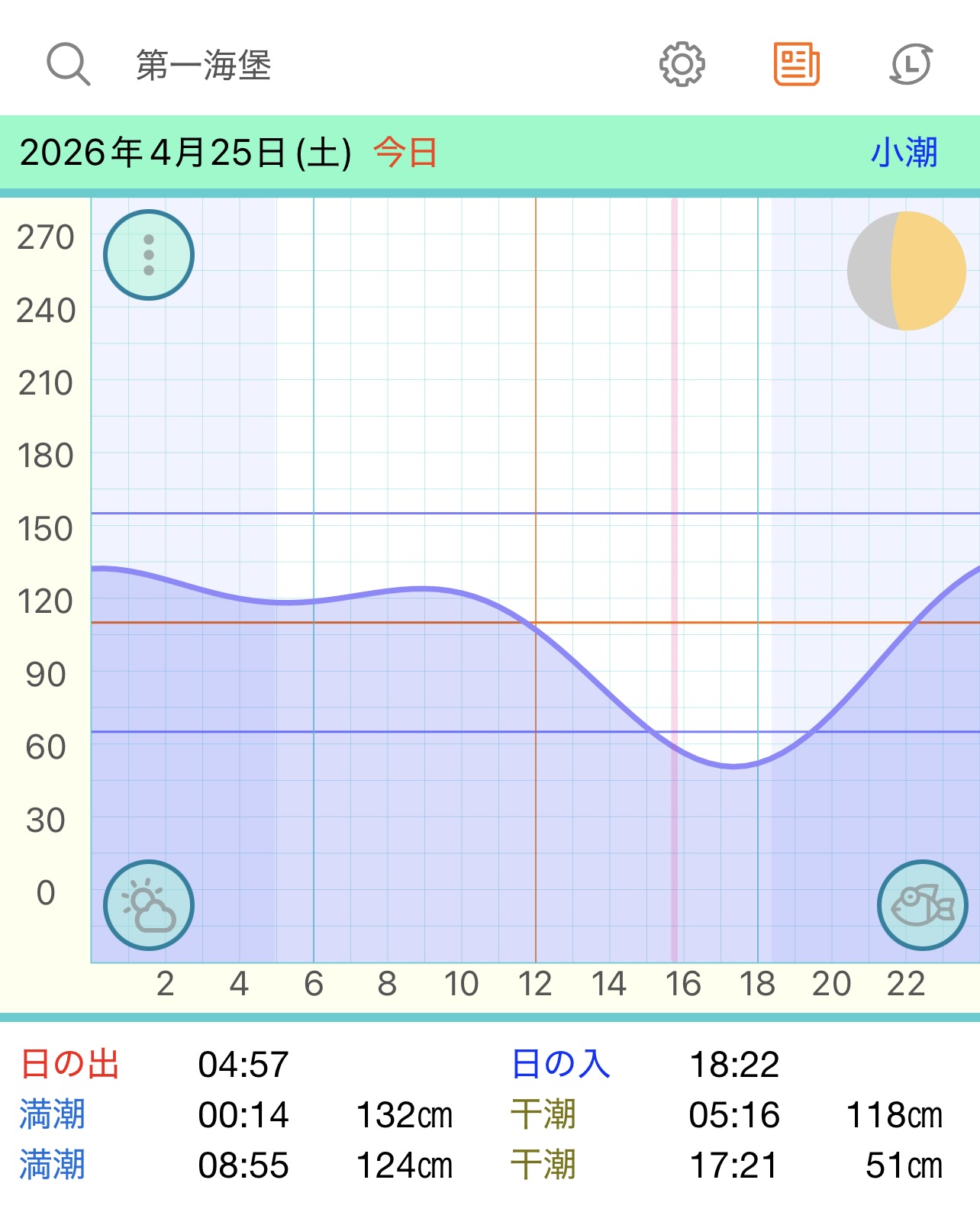Open the three-dot menu on the chart
Image resolution: width=980 pixels, height=1225 pixels.
coord(149,255)
